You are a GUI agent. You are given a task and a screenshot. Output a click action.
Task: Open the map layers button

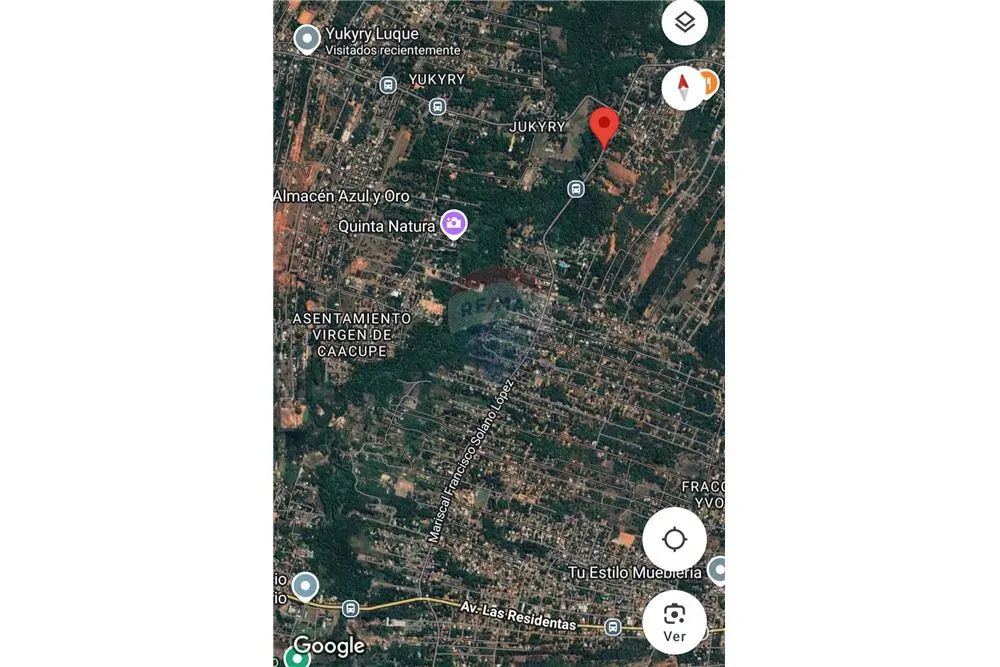(684, 22)
